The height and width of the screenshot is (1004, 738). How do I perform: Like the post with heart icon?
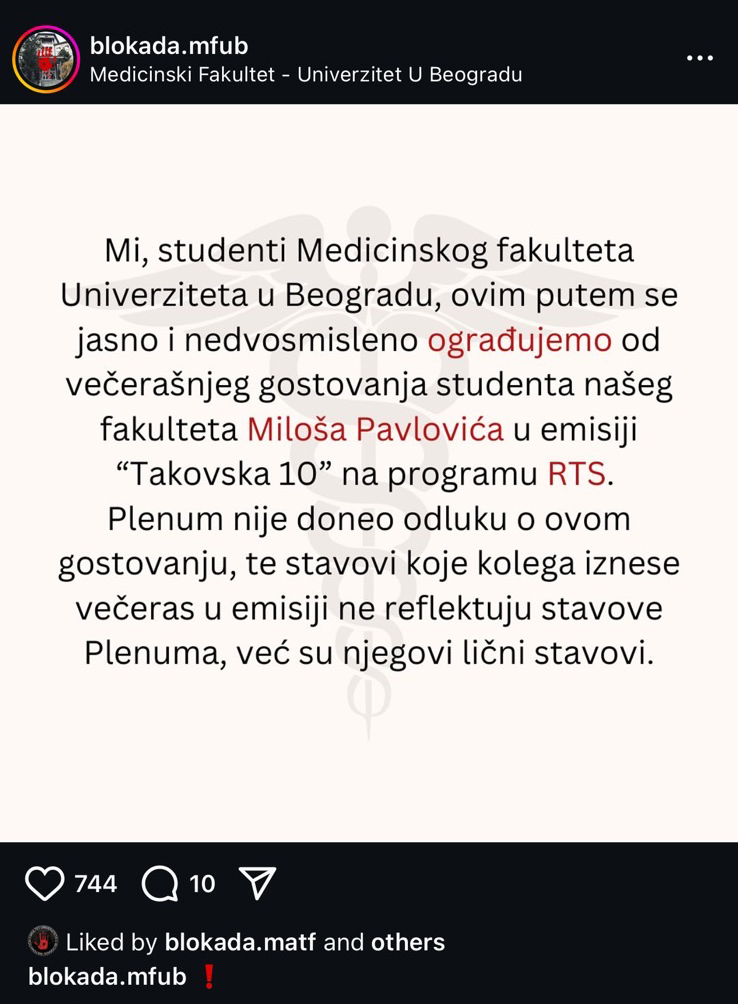pyautogui.click(x=44, y=884)
